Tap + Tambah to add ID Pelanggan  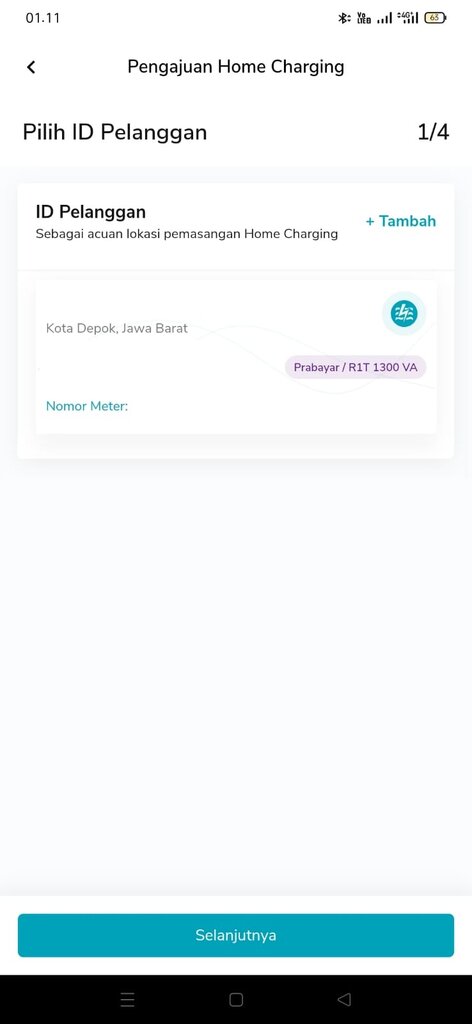400,221
